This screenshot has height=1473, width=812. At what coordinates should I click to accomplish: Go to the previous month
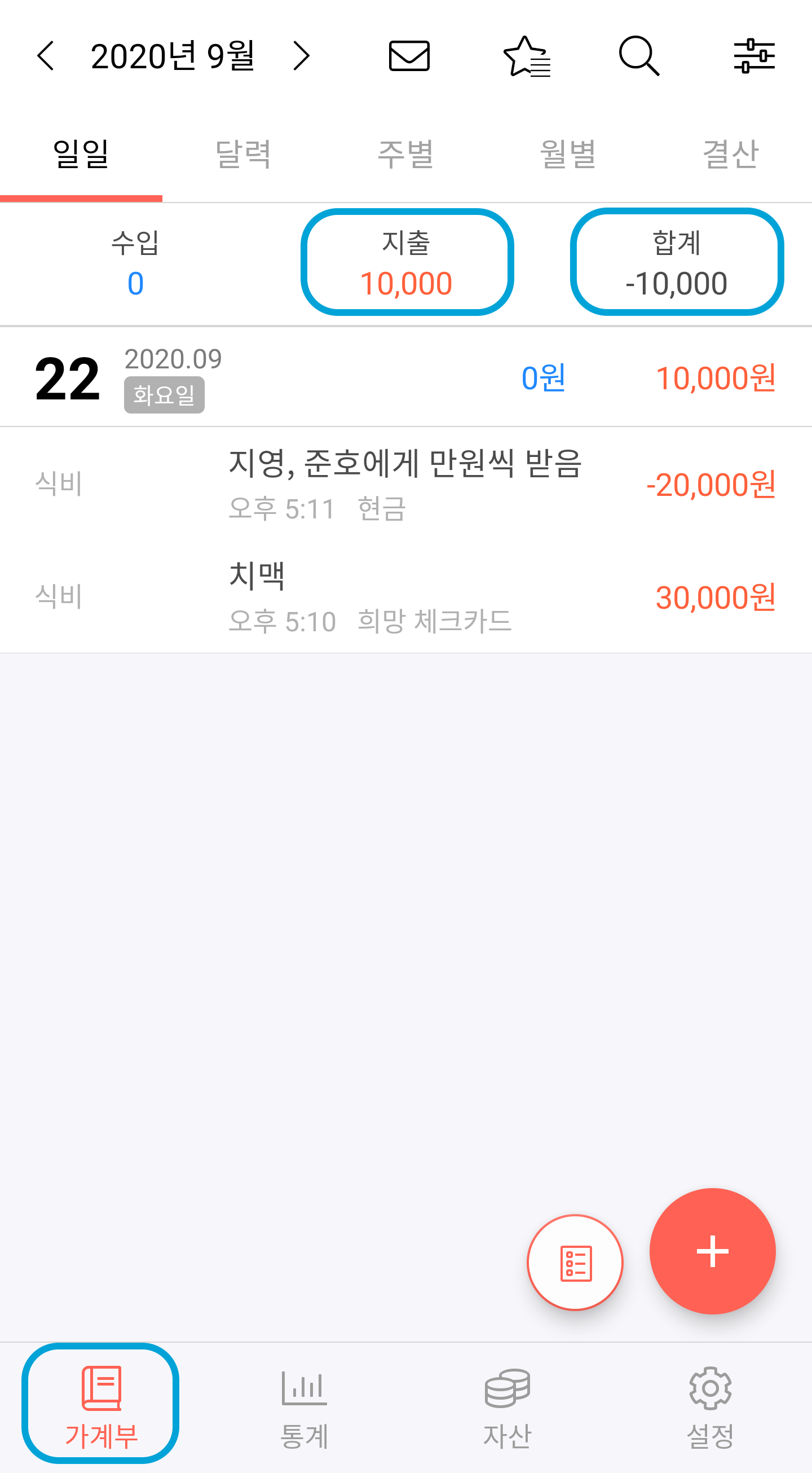pos(46,56)
